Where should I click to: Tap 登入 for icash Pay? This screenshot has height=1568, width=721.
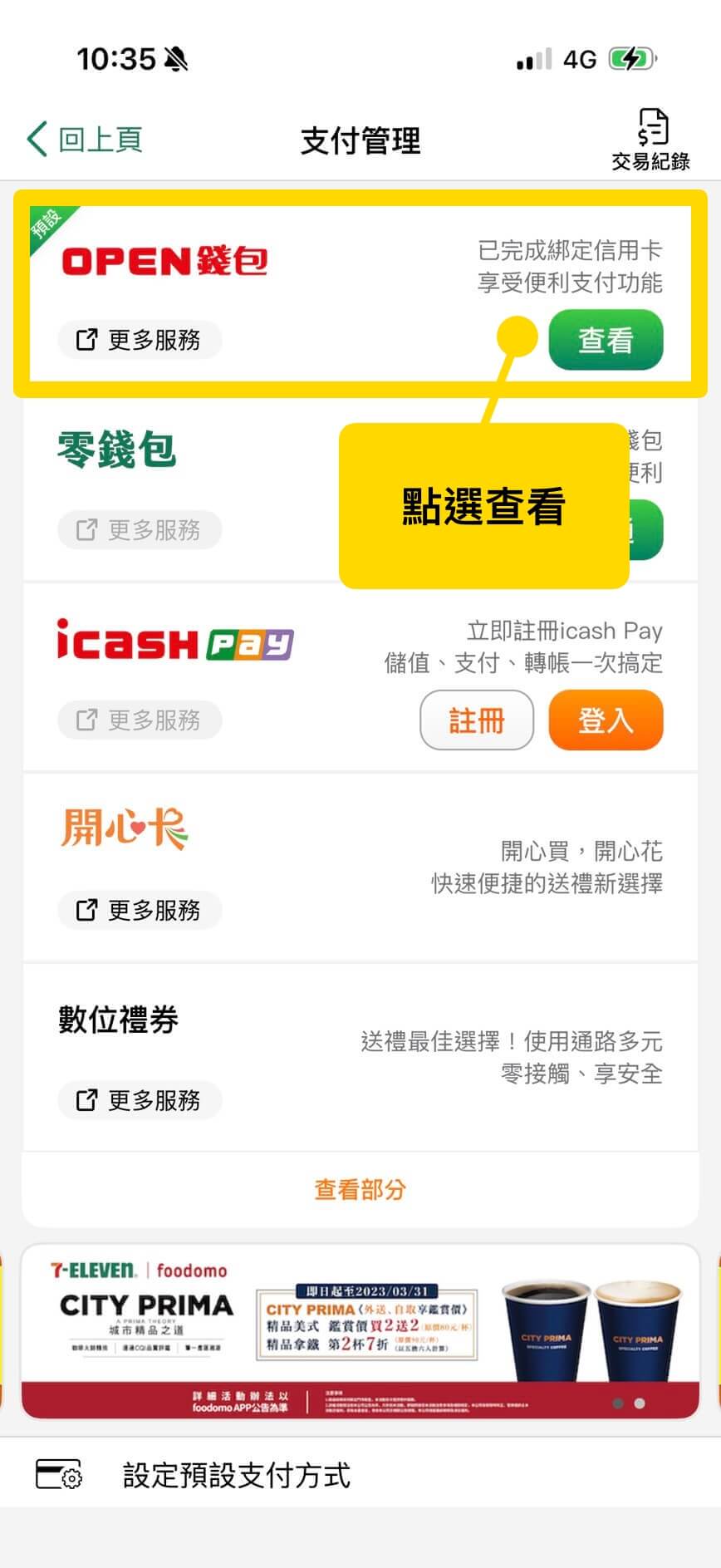point(606,720)
